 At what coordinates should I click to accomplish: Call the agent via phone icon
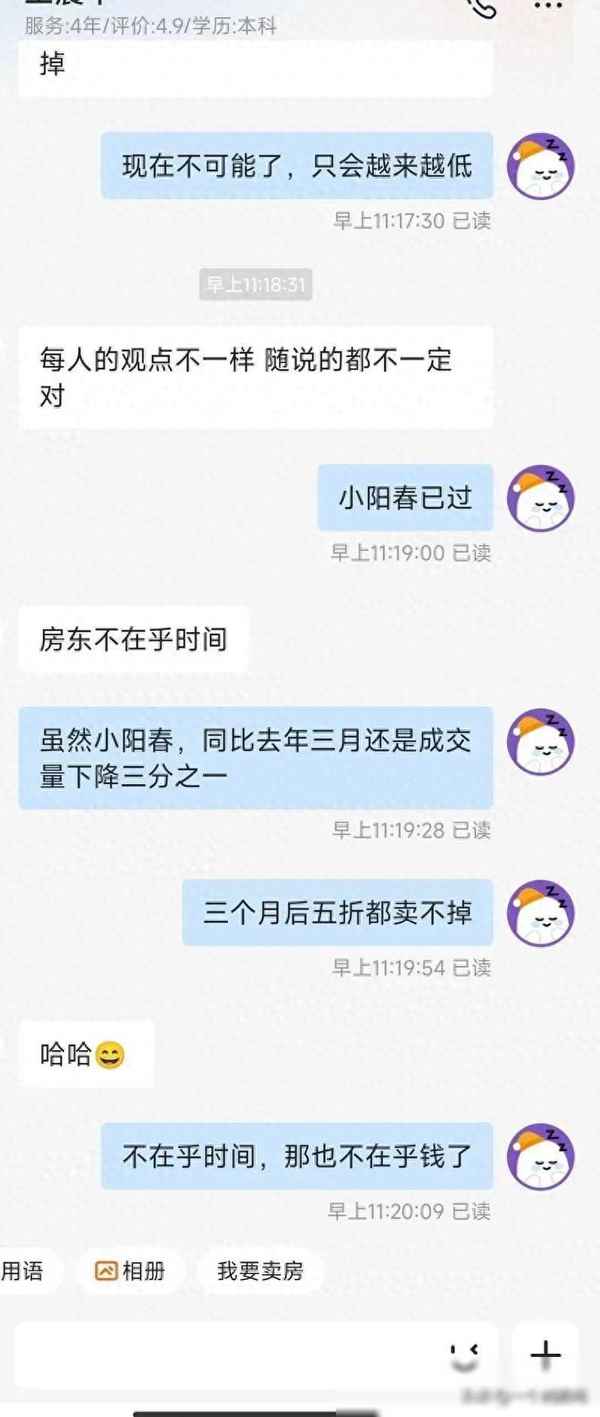(483, 6)
